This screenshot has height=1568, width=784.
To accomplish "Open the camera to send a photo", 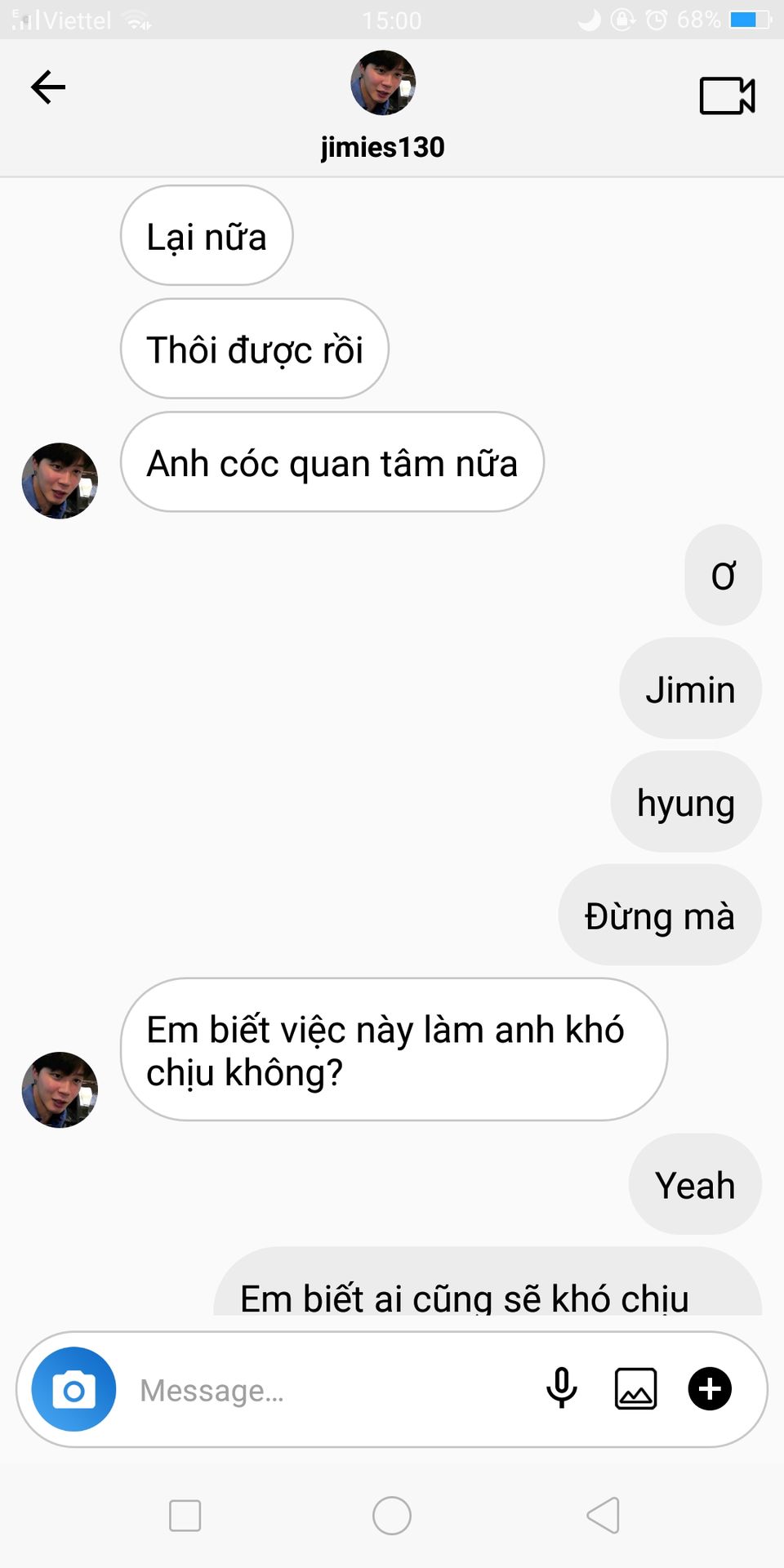I will click(73, 1389).
